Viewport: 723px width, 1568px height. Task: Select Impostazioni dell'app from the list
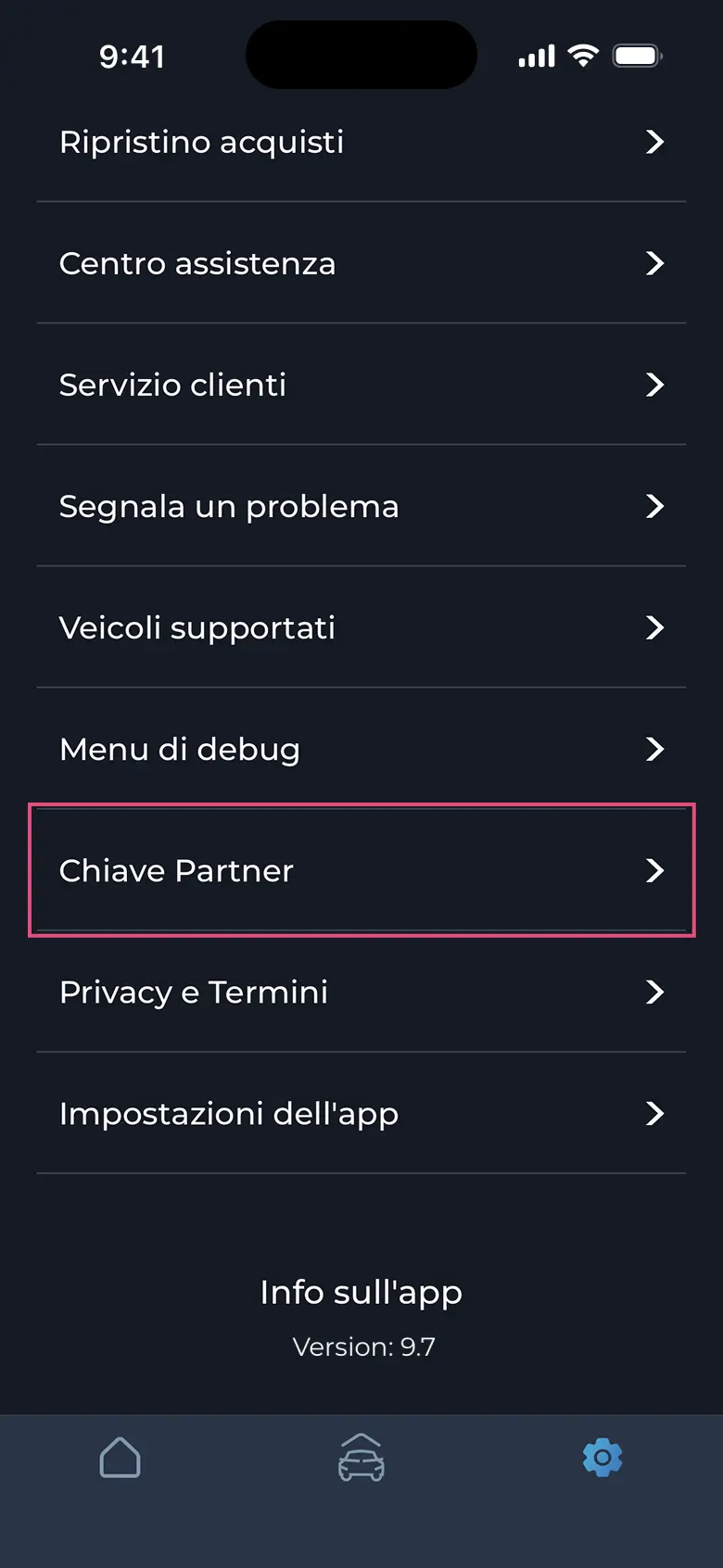coord(229,1114)
